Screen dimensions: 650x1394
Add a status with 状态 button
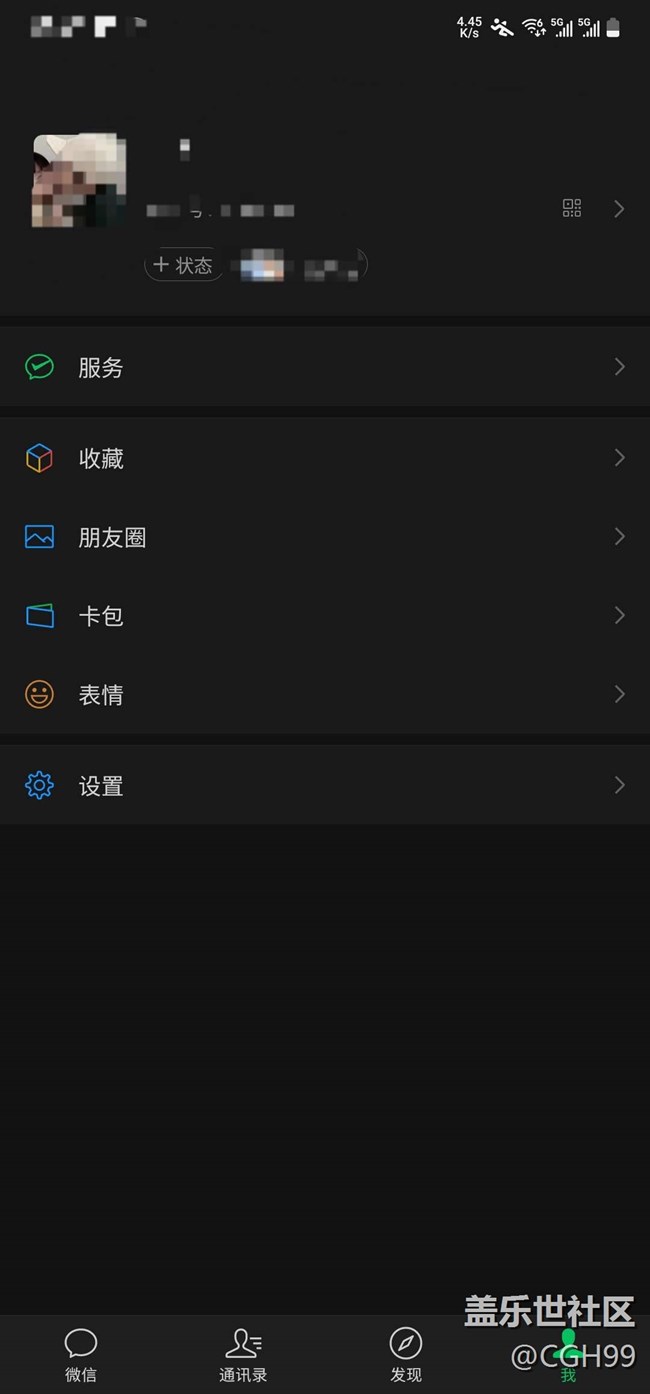(x=184, y=265)
